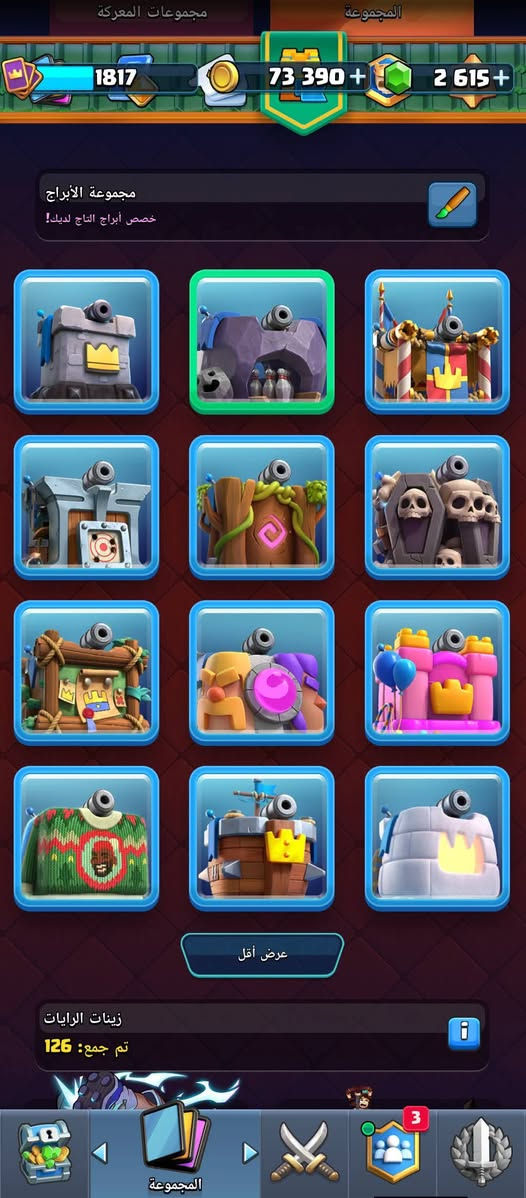This screenshot has height=1198, width=526.
Task: Pick the igloo tower skin
Action: tap(437, 838)
